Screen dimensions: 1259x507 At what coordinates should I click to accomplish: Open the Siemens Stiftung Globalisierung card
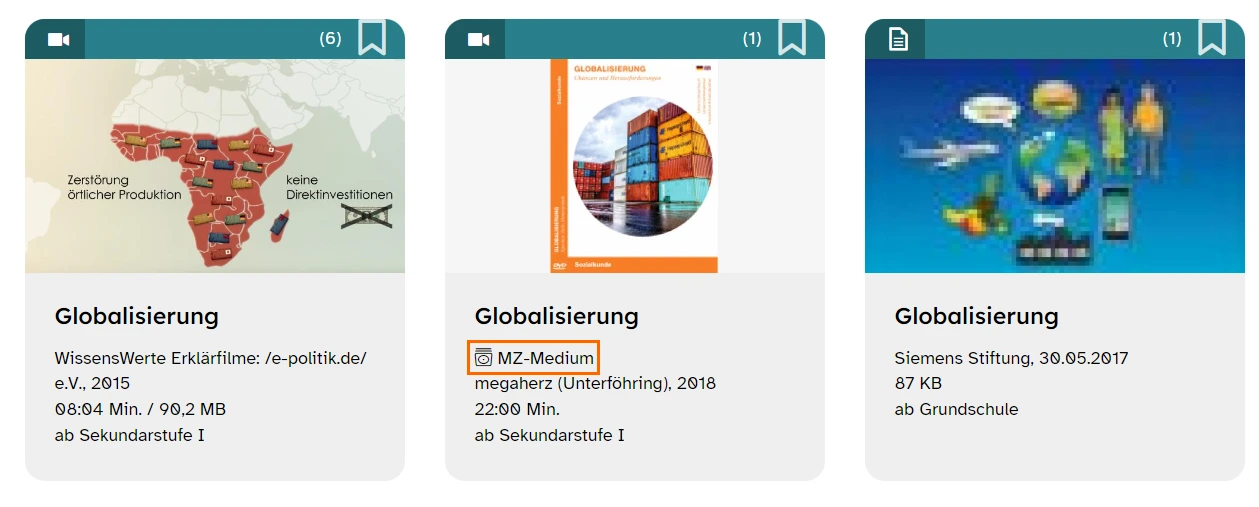tap(976, 316)
